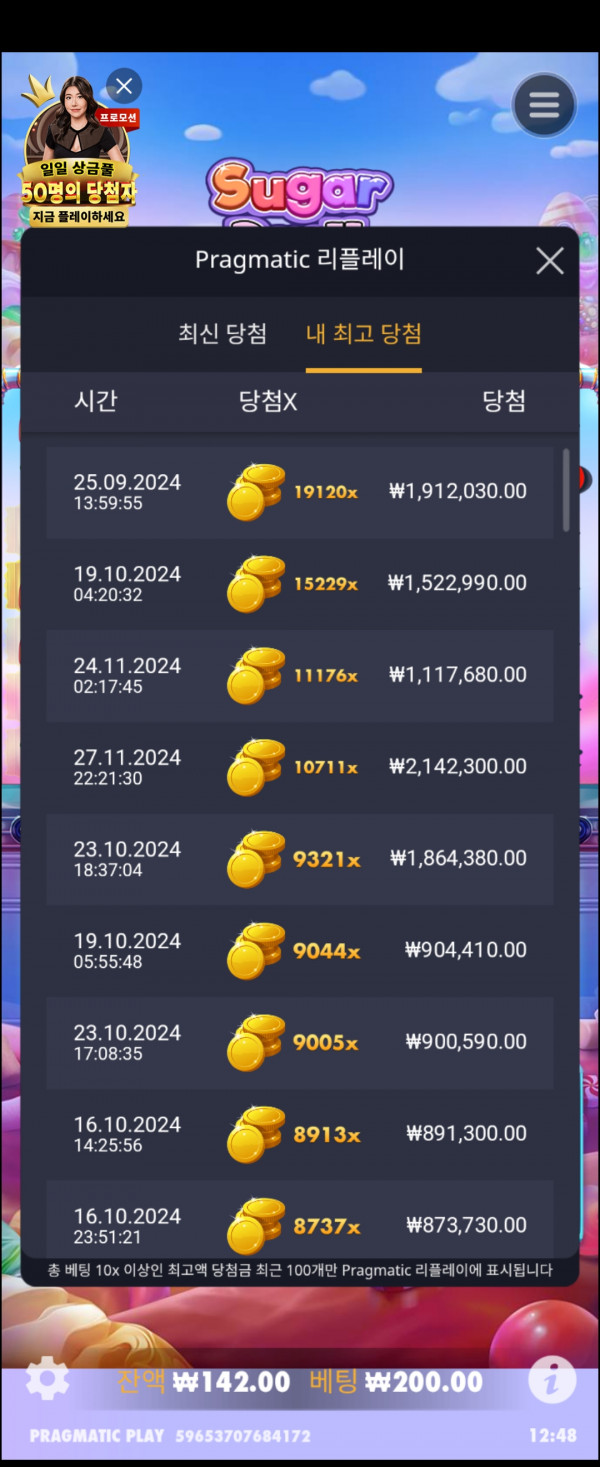Open the 19120x win replay
This screenshot has height=1467, width=600.
click(x=299, y=492)
